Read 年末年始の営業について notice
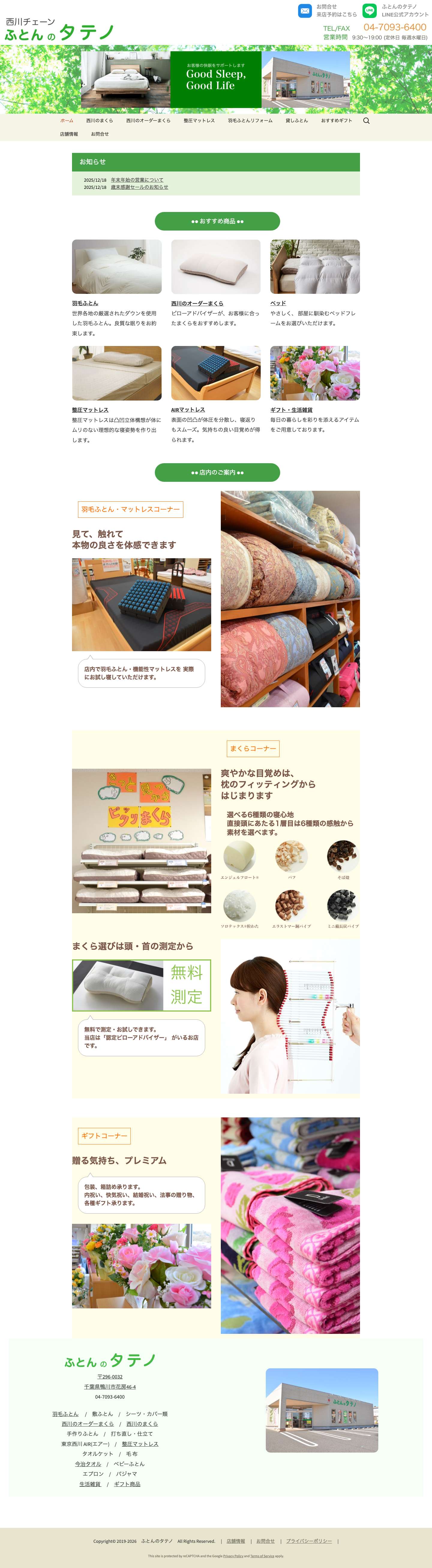This screenshot has width=432, height=1568. pyautogui.click(x=137, y=180)
